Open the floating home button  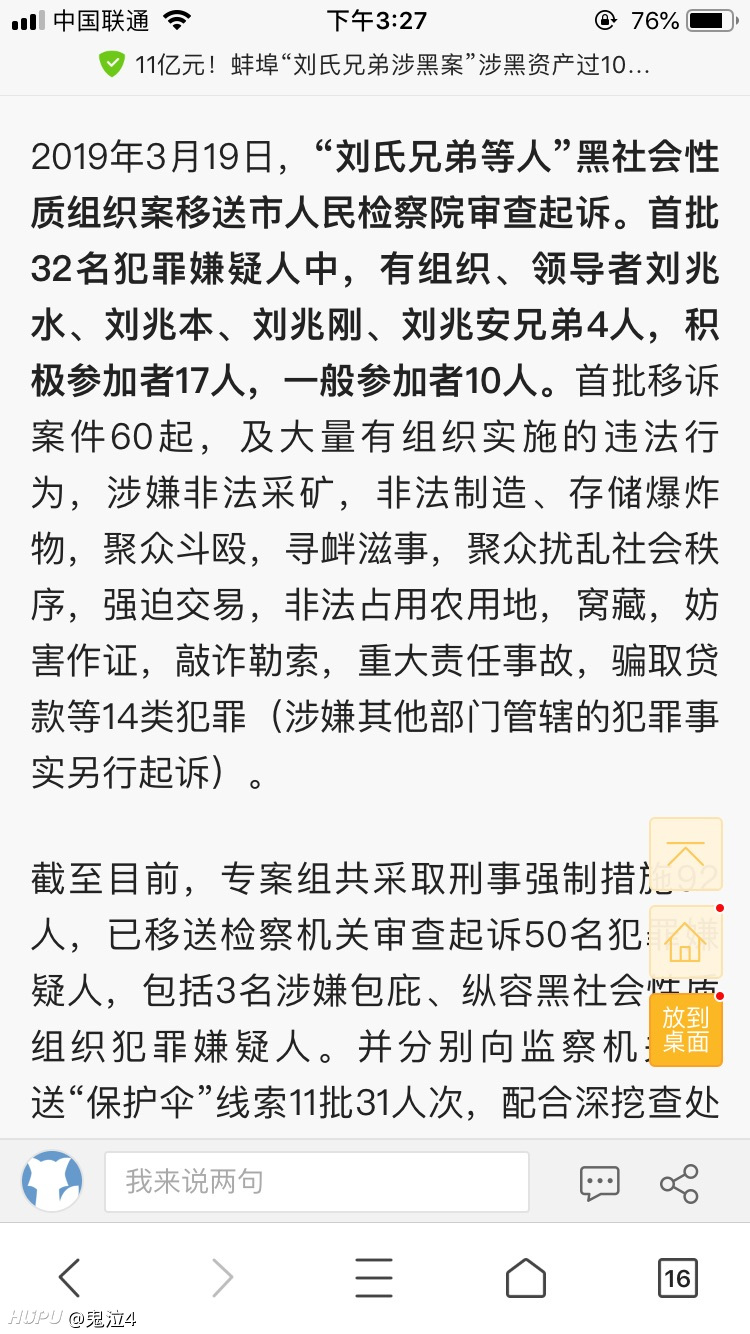(686, 942)
